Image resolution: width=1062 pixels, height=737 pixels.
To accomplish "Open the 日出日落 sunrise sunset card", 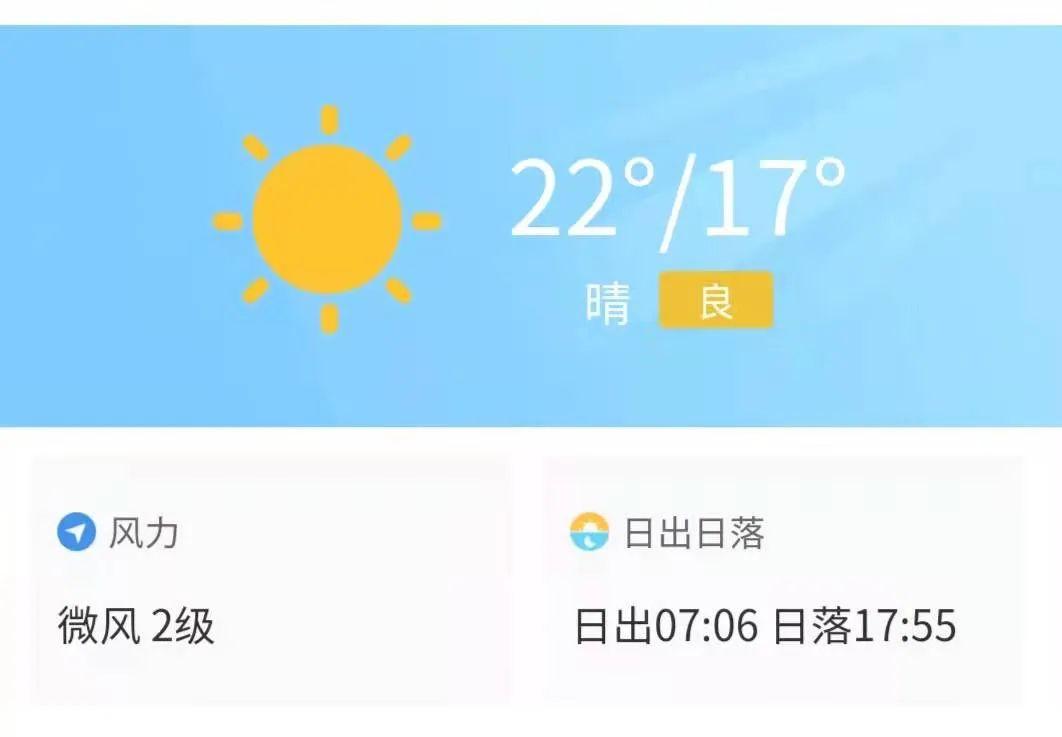I will [x=783, y=581].
